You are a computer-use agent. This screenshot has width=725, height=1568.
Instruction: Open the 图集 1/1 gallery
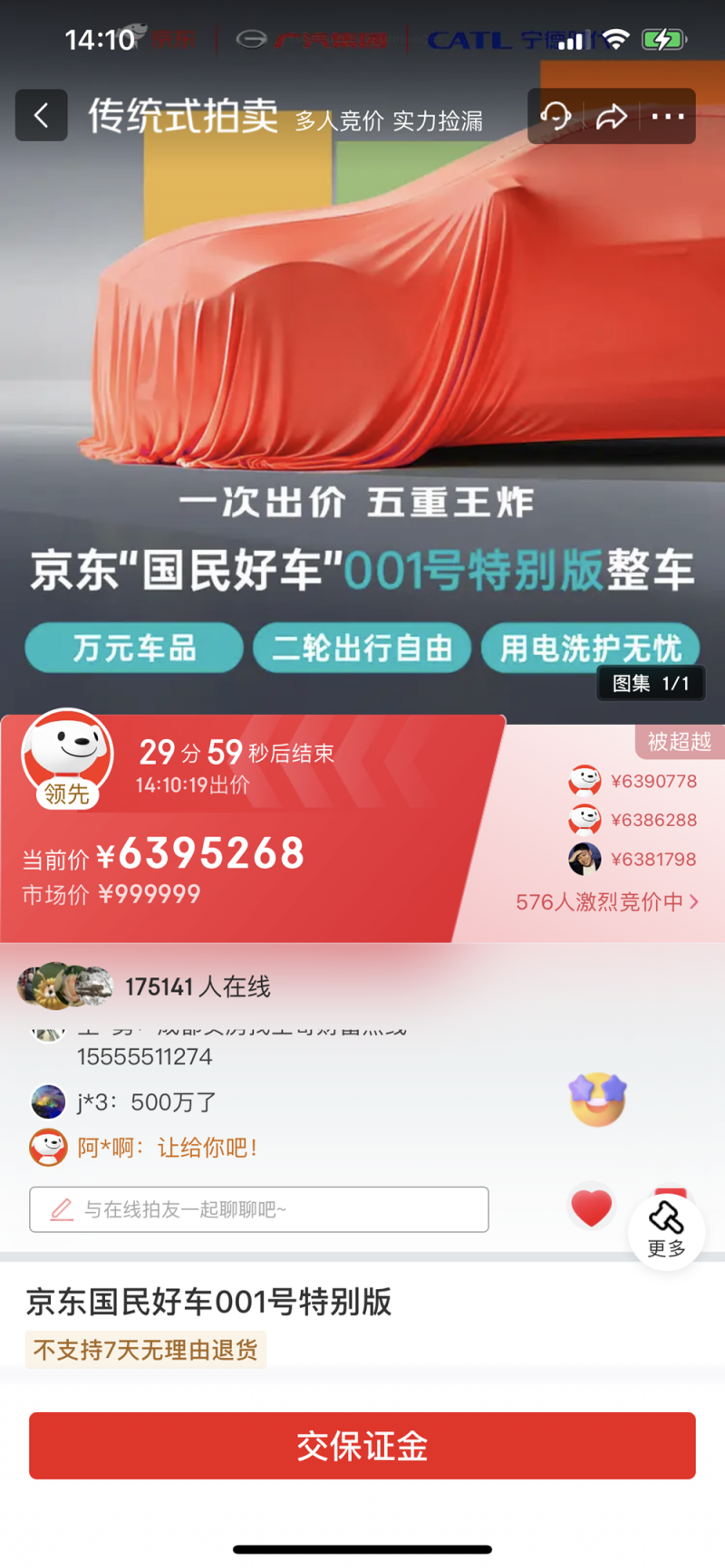coord(650,683)
